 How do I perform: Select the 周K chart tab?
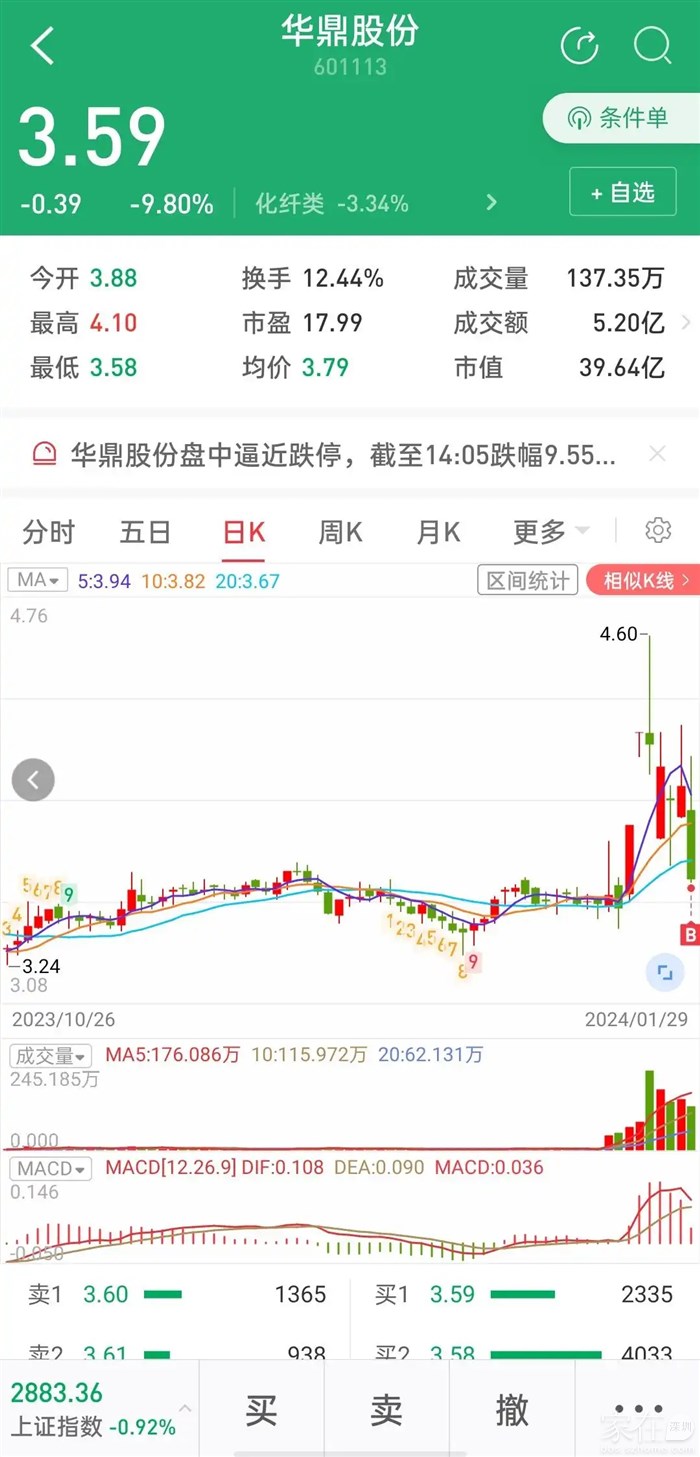click(341, 532)
